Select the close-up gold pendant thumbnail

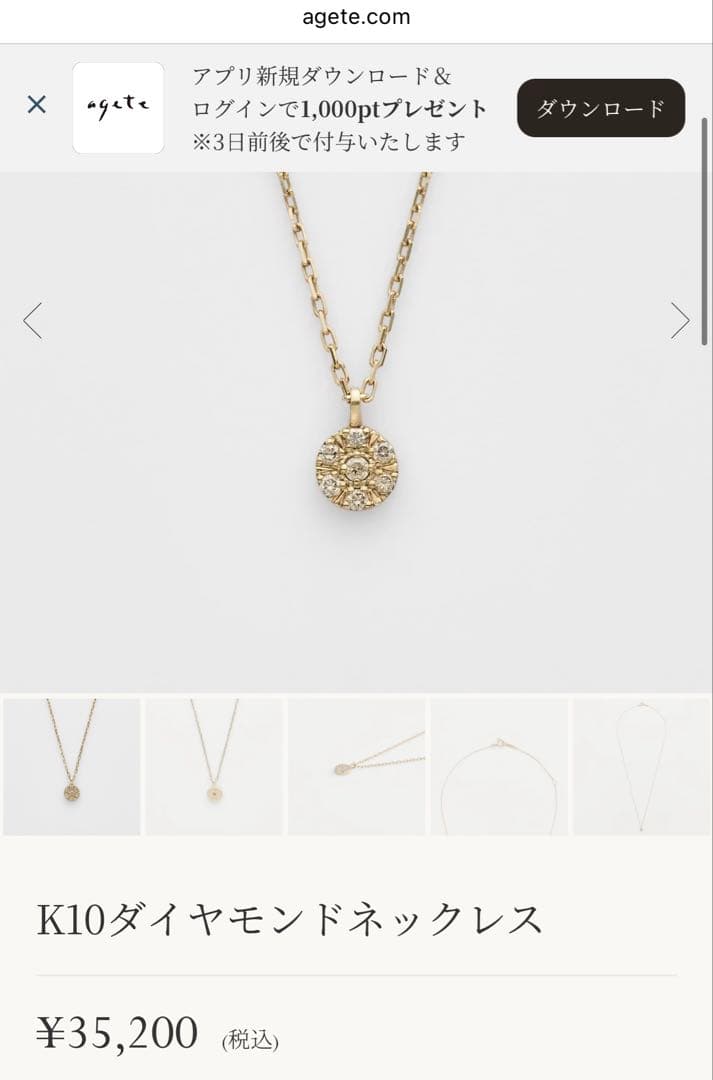click(72, 767)
